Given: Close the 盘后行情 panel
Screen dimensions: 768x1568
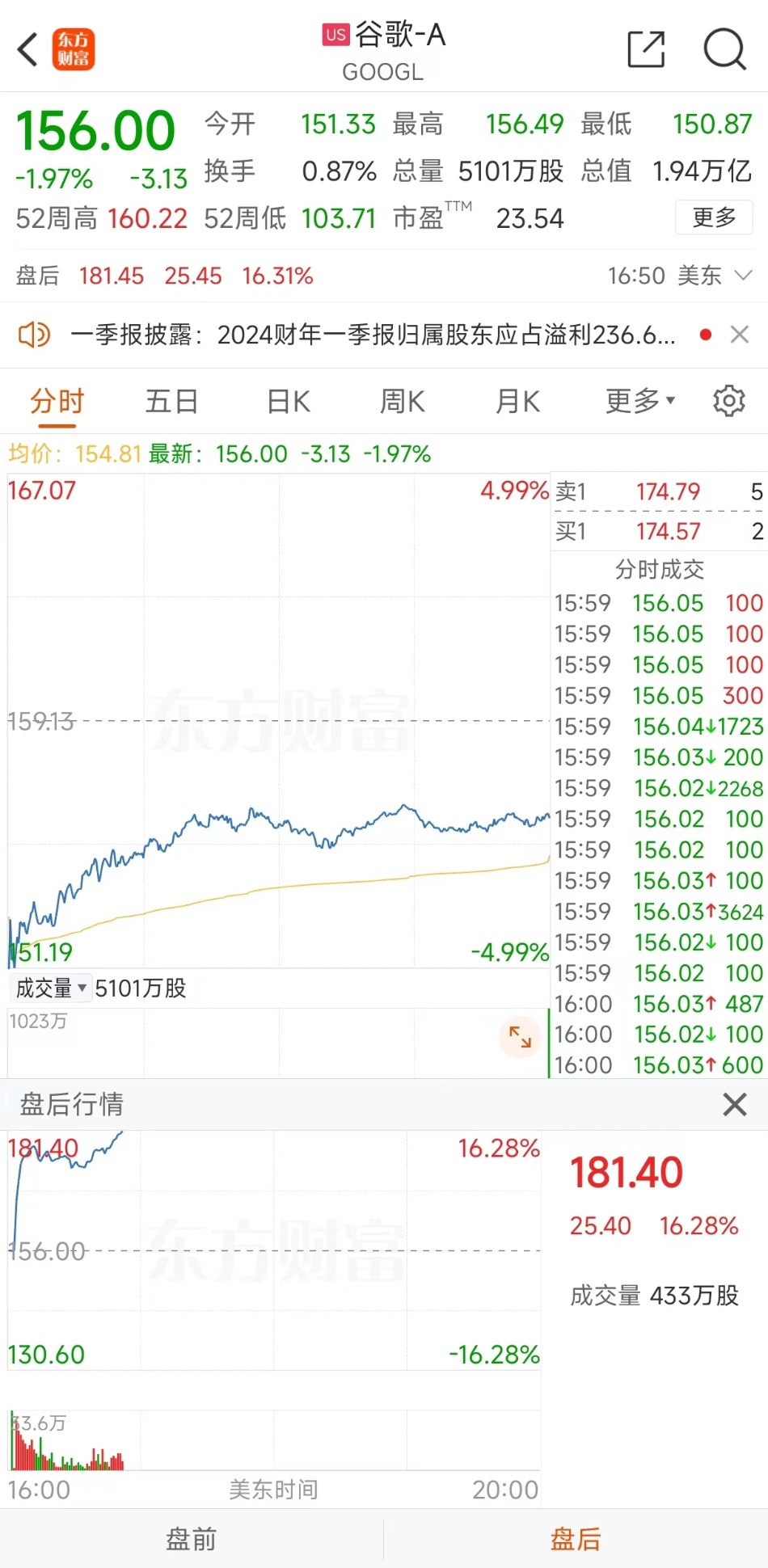Looking at the screenshot, I should coord(734,1104).
